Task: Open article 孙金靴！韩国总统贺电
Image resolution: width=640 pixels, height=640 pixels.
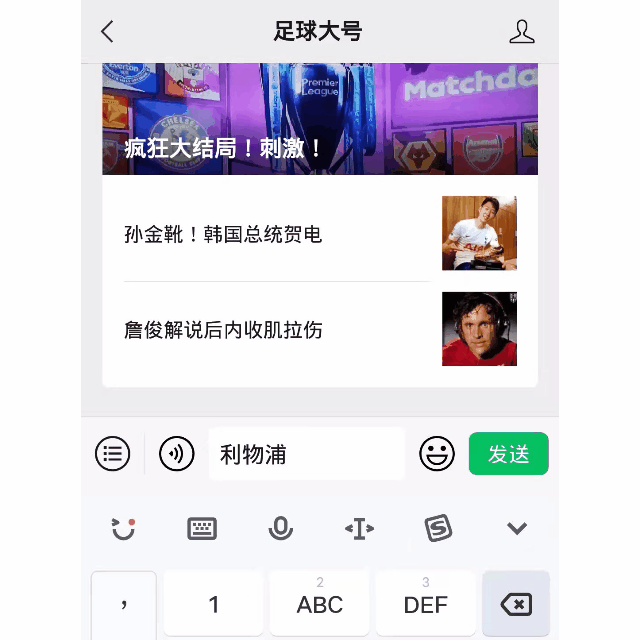Action: (x=320, y=234)
